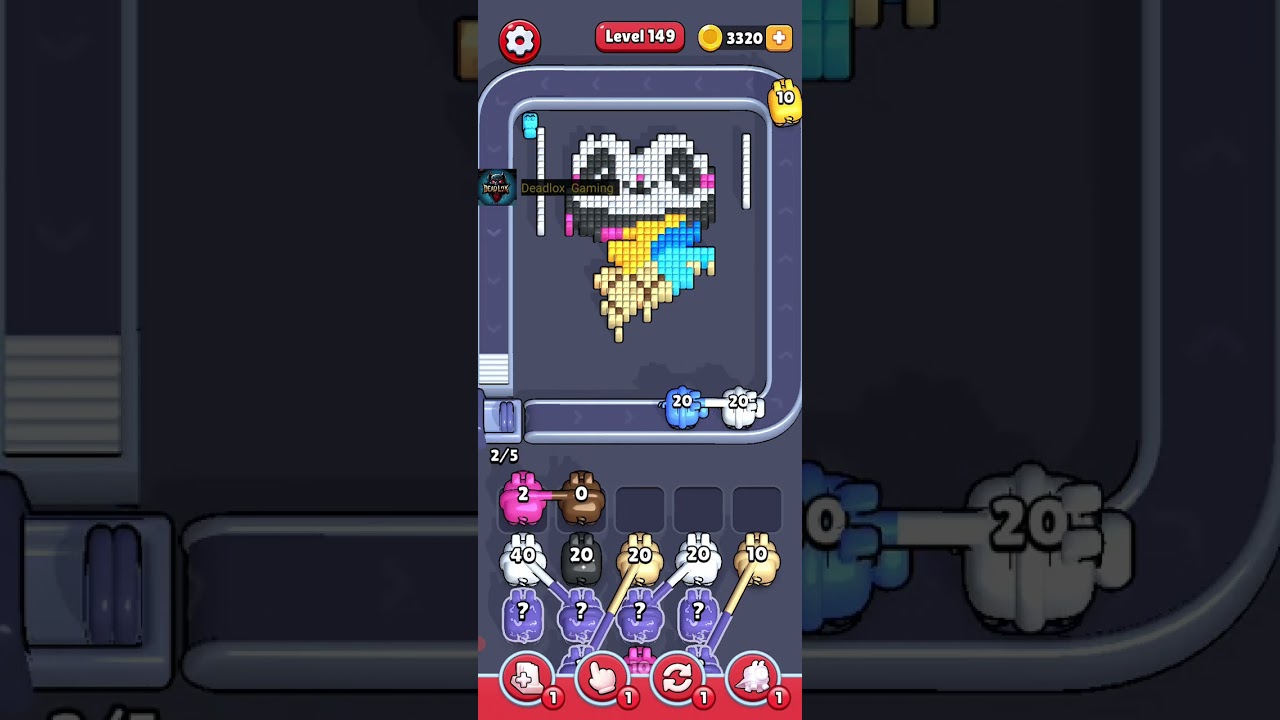Image resolution: width=1280 pixels, height=720 pixels.
Task: Use the shuffle refresh booster
Action: pos(677,680)
